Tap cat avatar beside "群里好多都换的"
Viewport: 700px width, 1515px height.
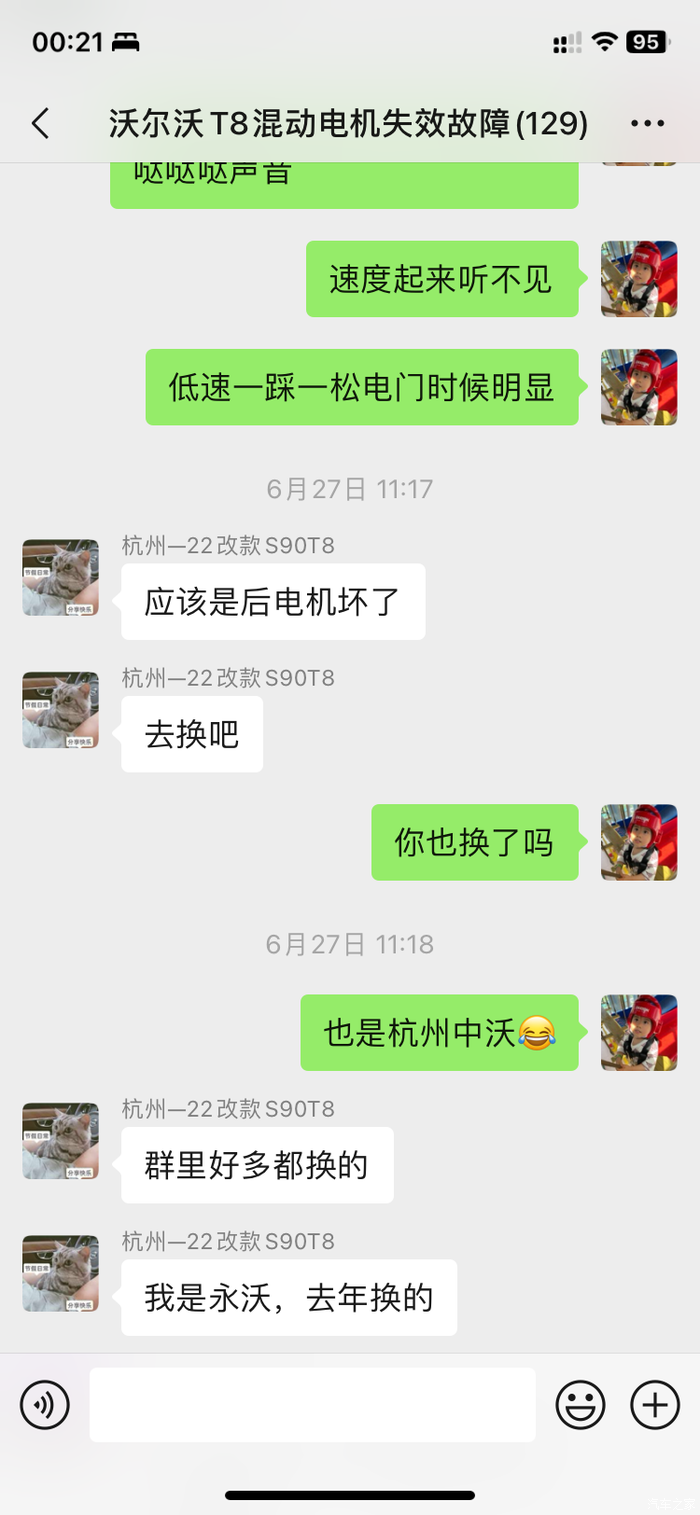[60, 1141]
